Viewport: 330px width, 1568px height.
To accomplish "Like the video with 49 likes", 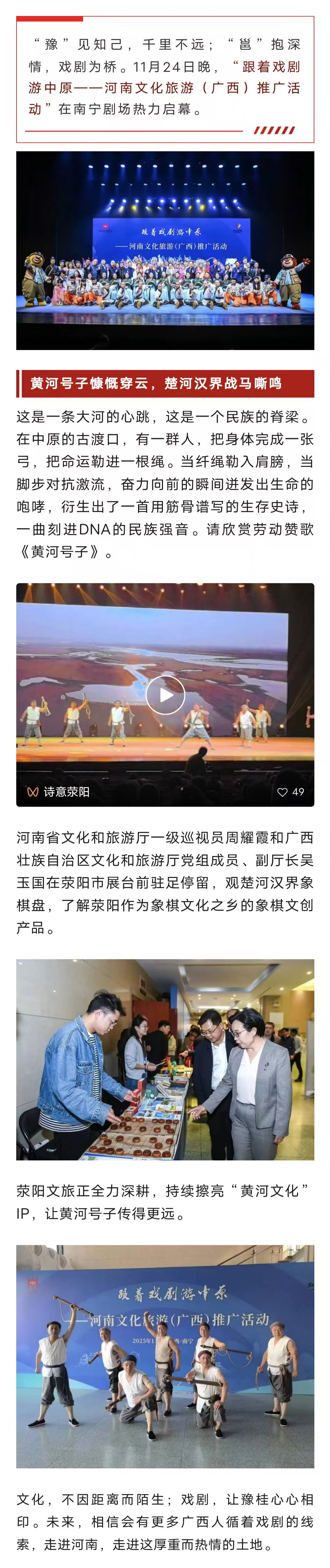I will click(x=283, y=792).
